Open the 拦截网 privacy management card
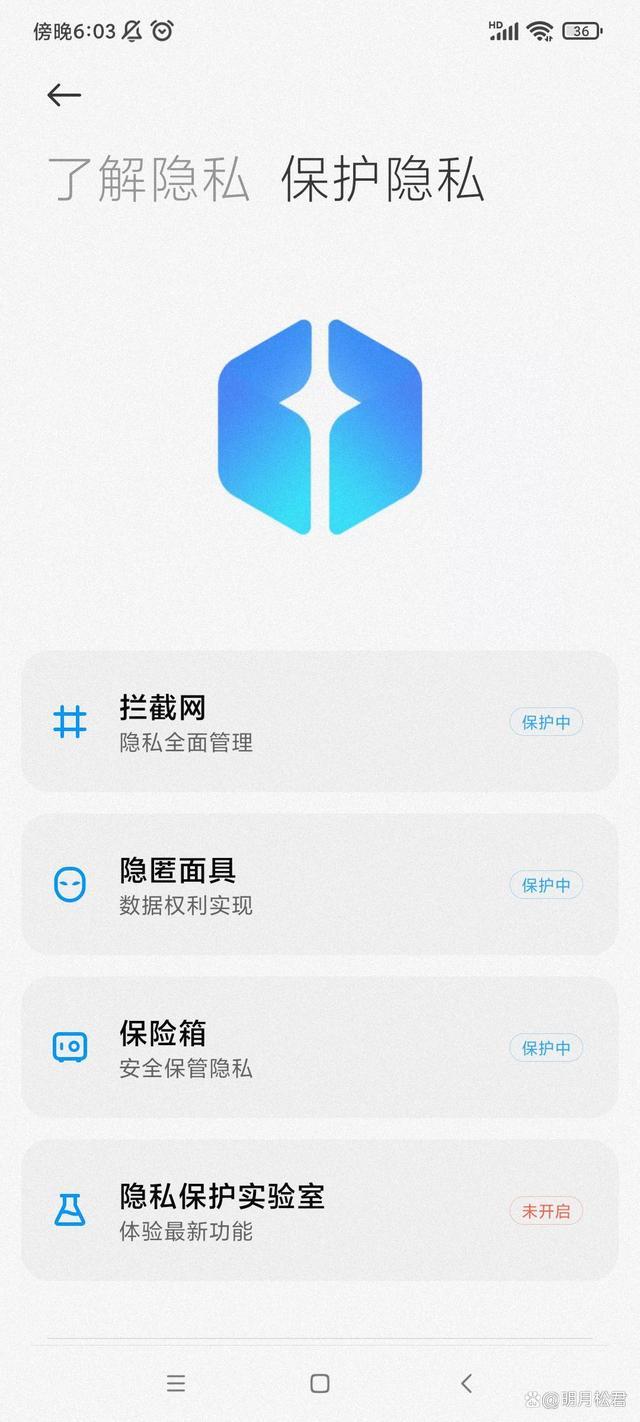 pos(319,722)
